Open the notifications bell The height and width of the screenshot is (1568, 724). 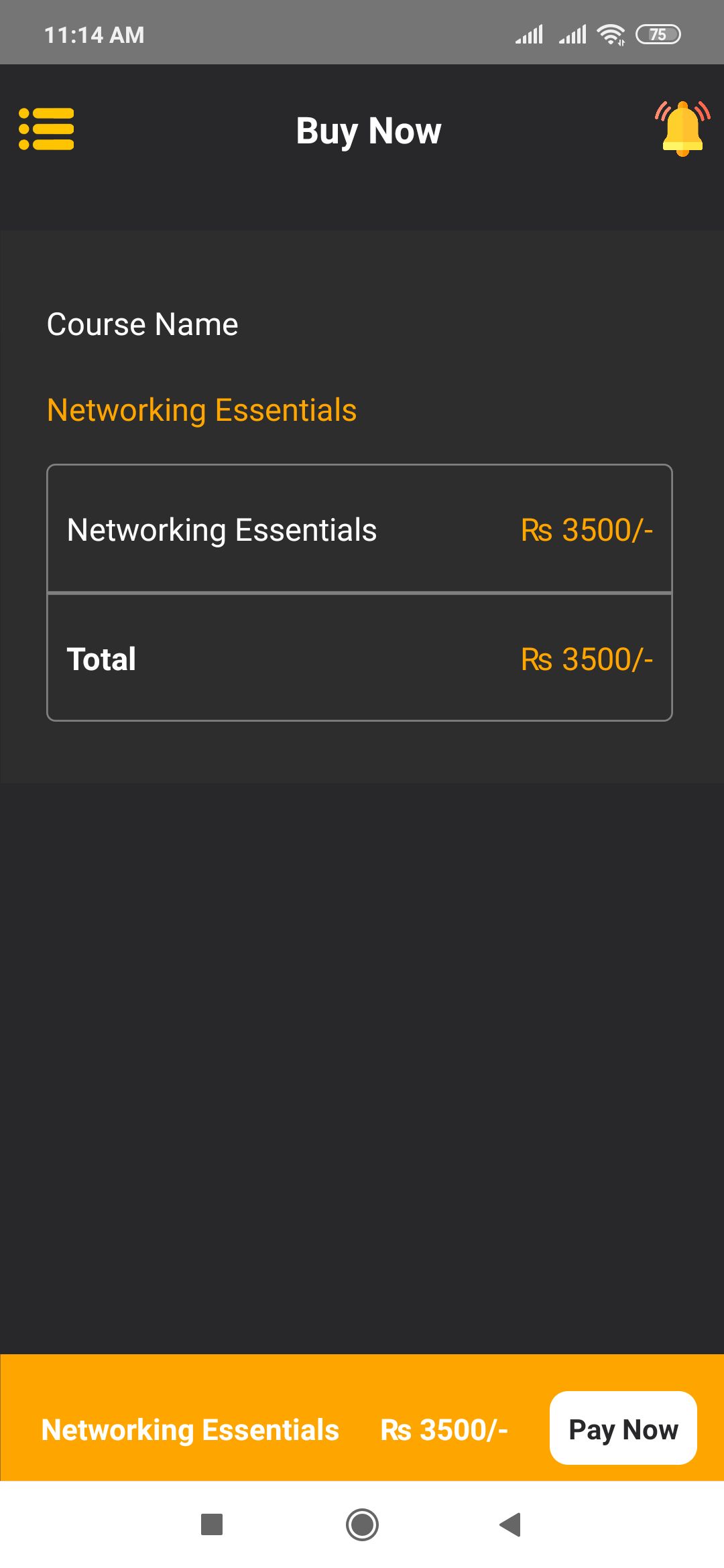point(682,129)
